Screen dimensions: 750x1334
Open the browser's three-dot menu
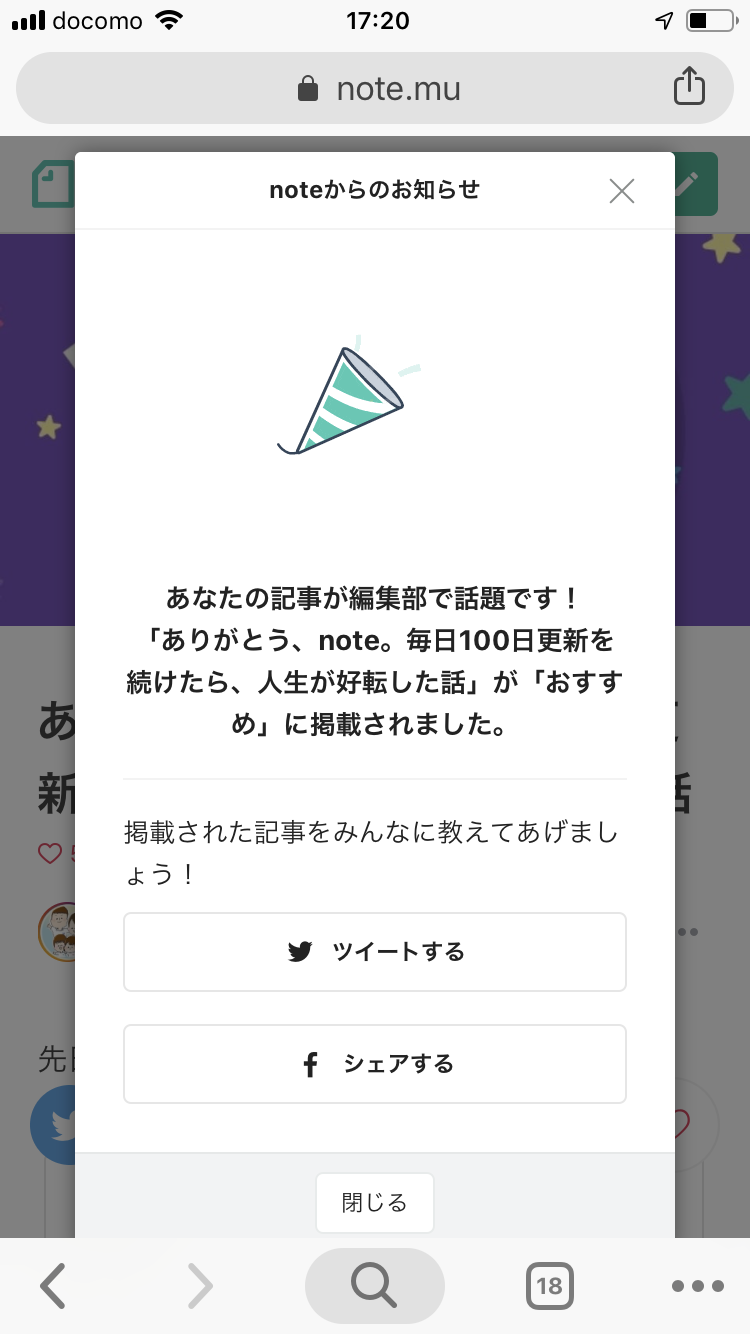click(697, 1286)
